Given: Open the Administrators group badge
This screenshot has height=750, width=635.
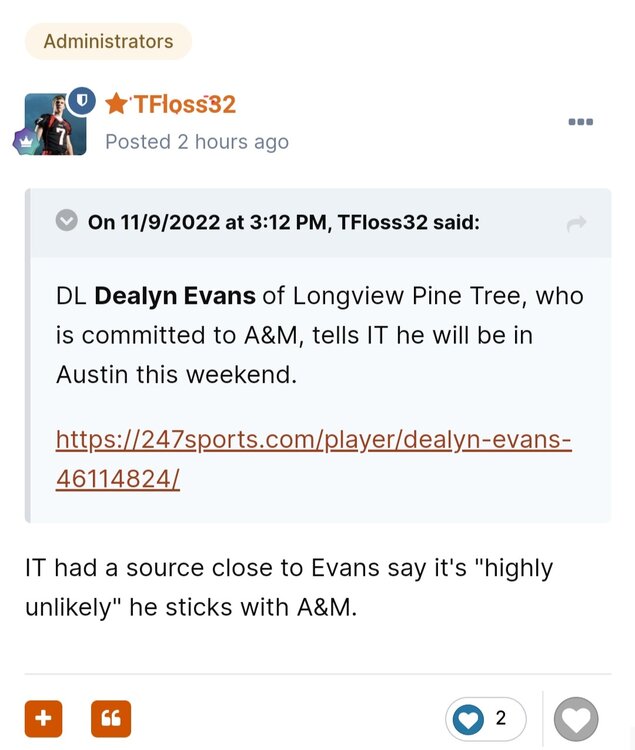Looking at the screenshot, I should [108, 42].
